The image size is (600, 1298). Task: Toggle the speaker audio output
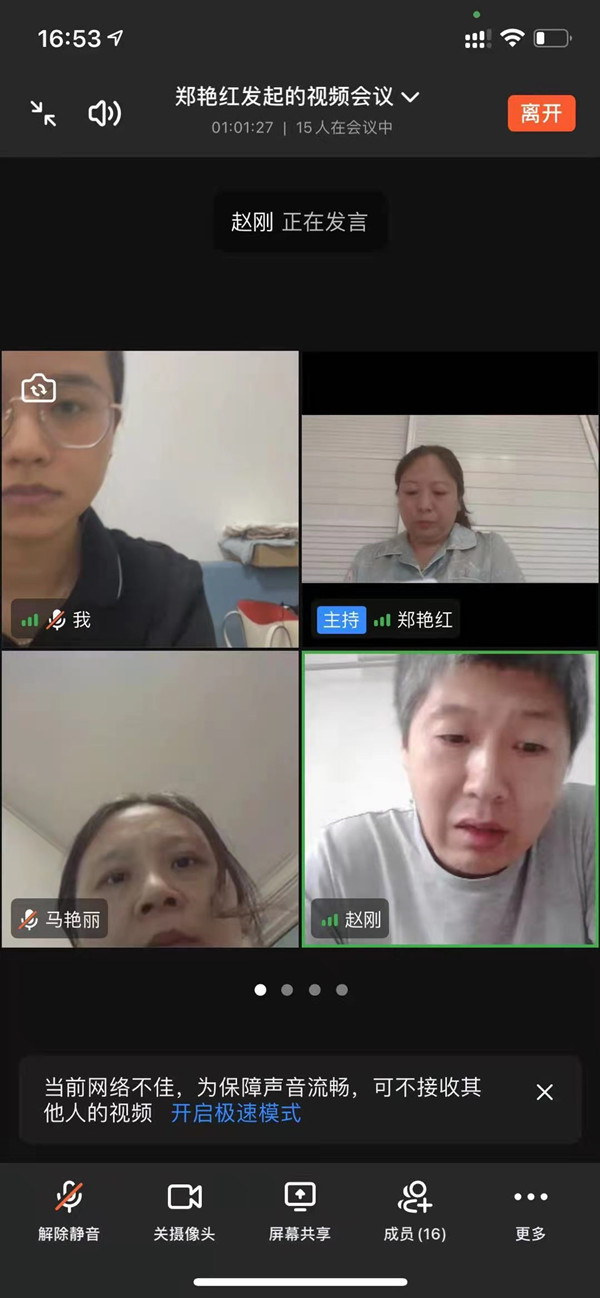tap(104, 113)
